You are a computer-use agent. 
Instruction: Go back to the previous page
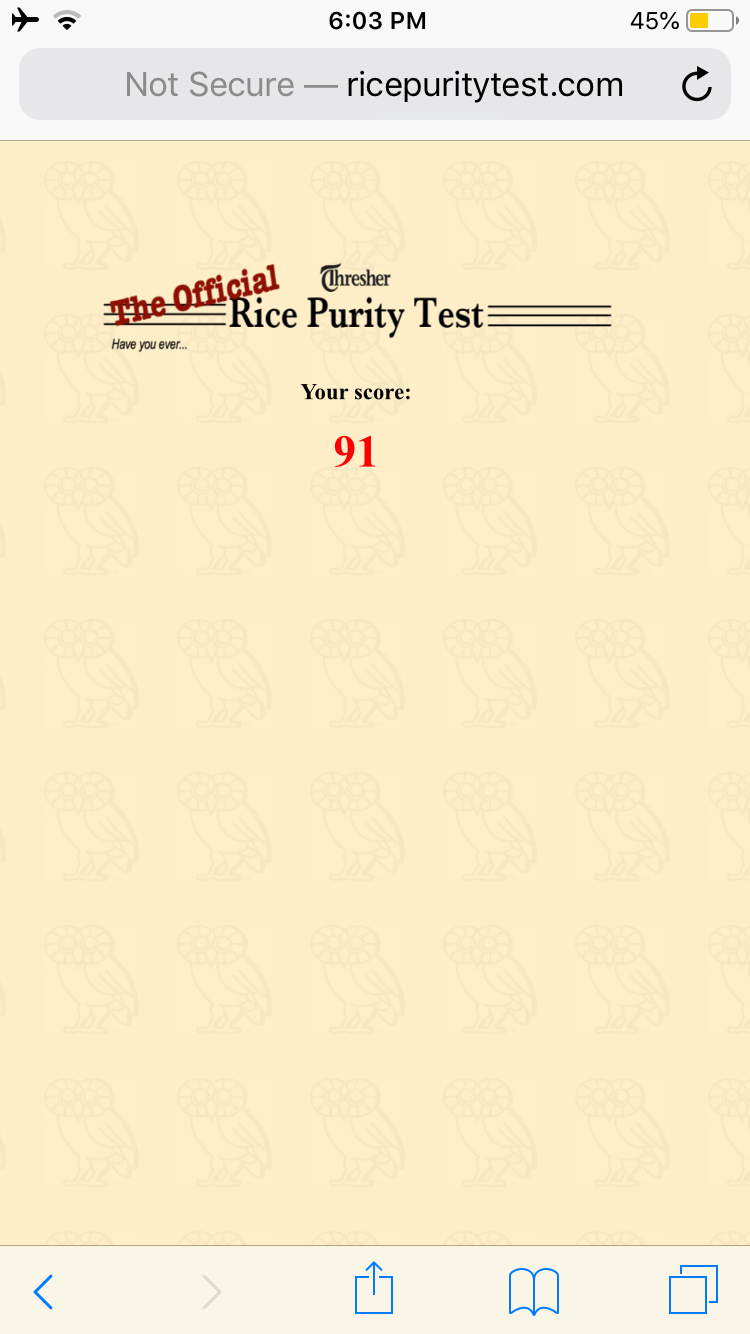pyautogui.click(x=43, y=1291)
